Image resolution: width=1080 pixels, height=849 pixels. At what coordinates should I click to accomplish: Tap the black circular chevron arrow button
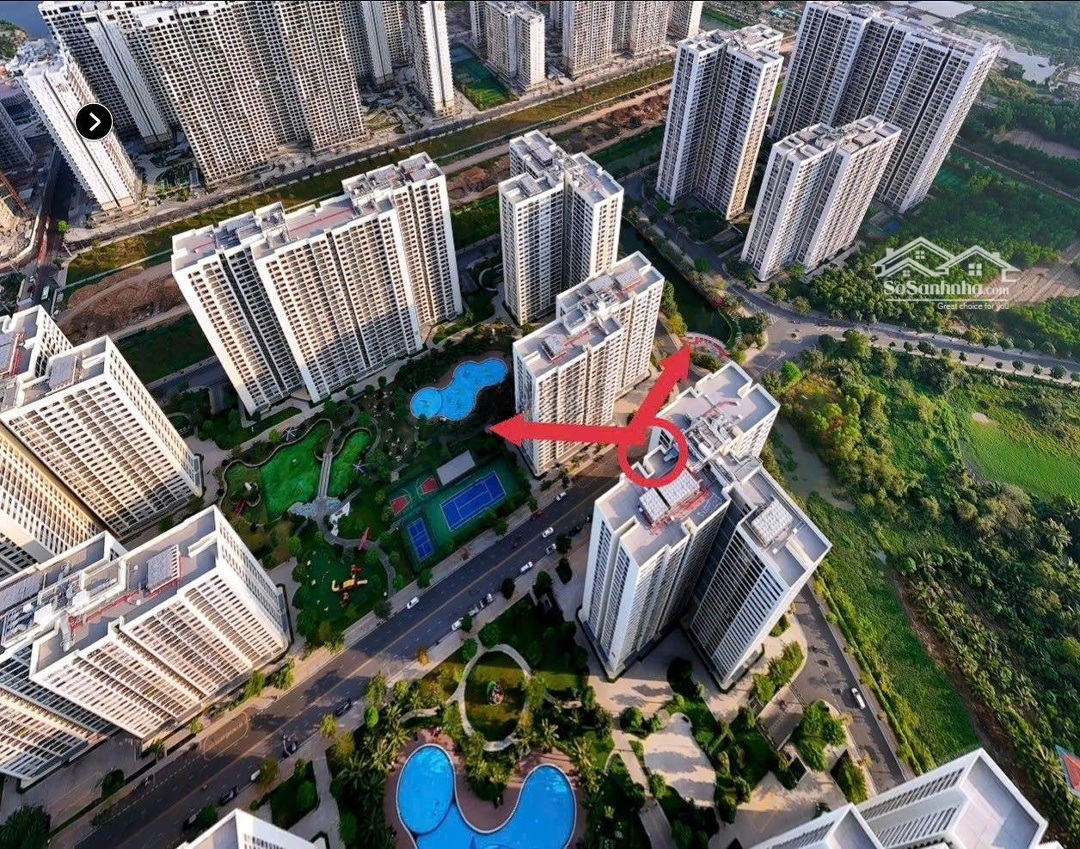[x=94, y=122]
